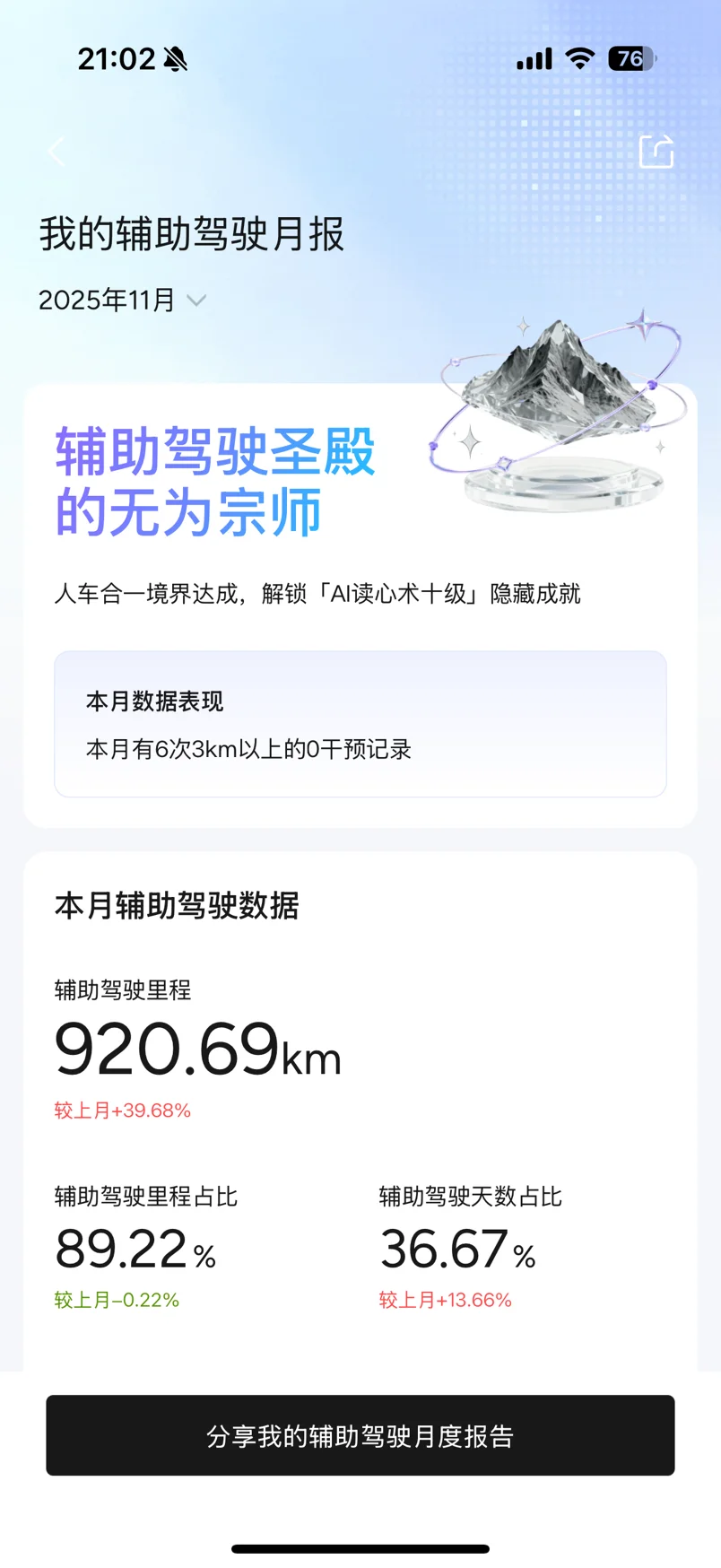Go back using the top-left arrow
Viewport: 721px width, 1568px height.
tap(56, 152)
